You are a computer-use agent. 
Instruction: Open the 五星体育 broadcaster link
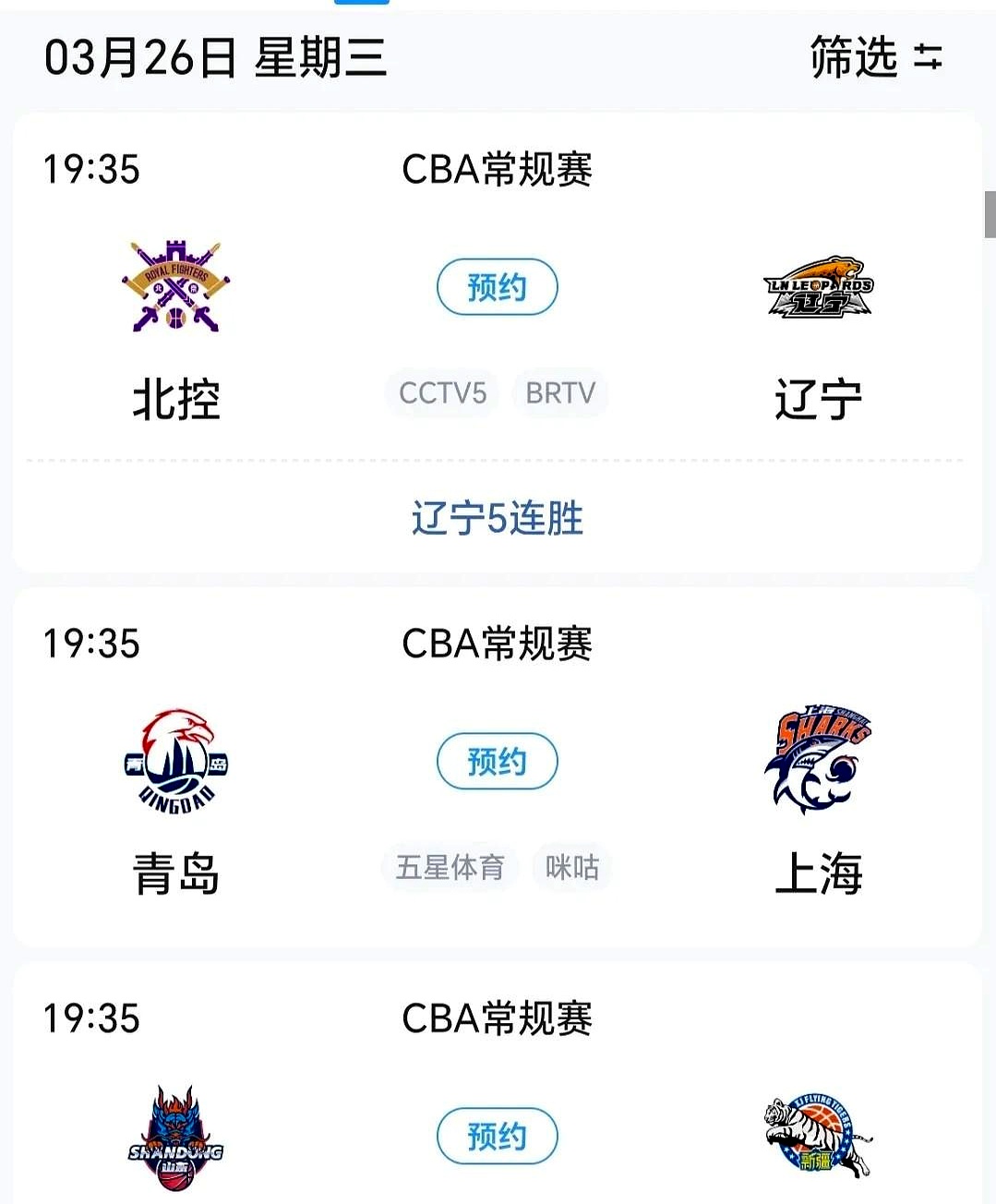(x=450, y=866)
